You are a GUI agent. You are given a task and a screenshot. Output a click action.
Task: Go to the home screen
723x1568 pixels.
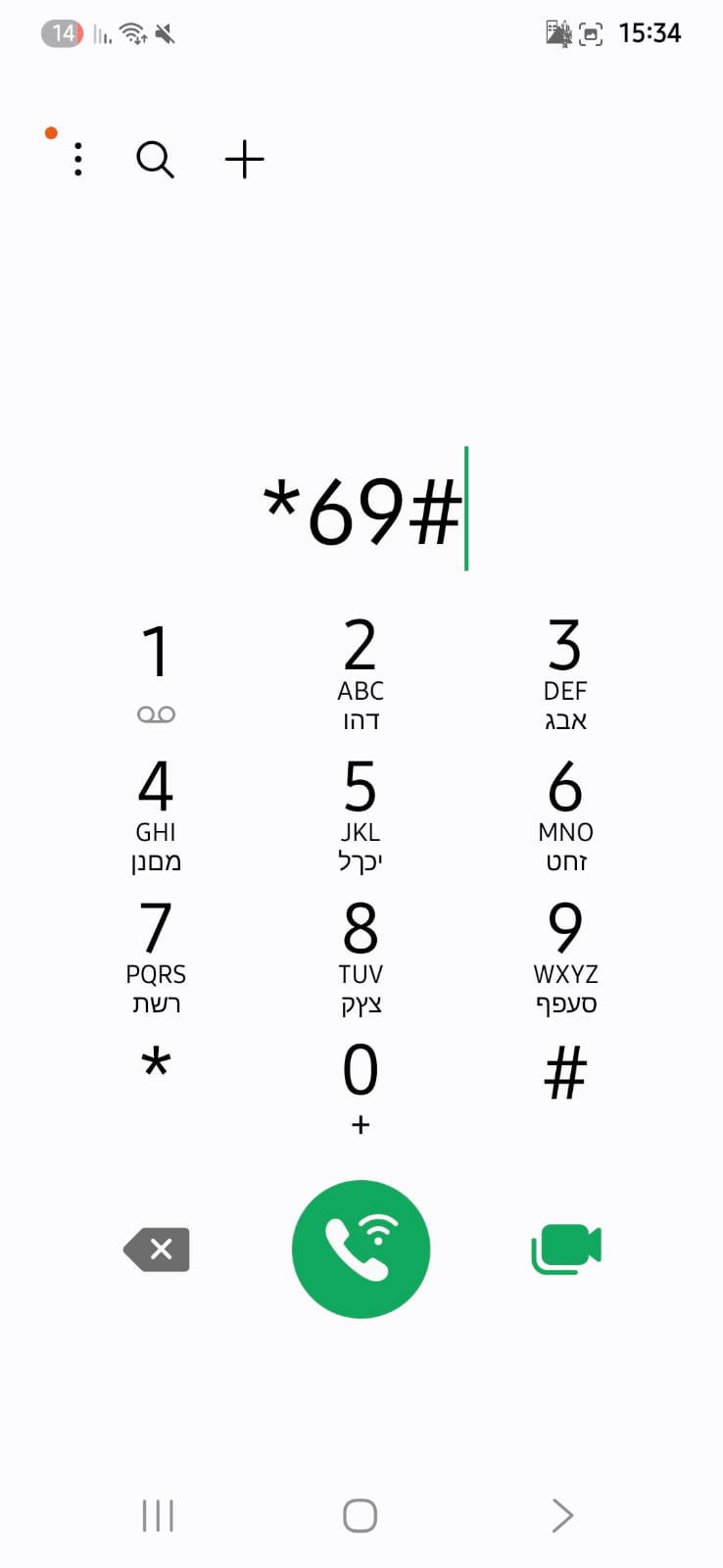pos(361,1515)
